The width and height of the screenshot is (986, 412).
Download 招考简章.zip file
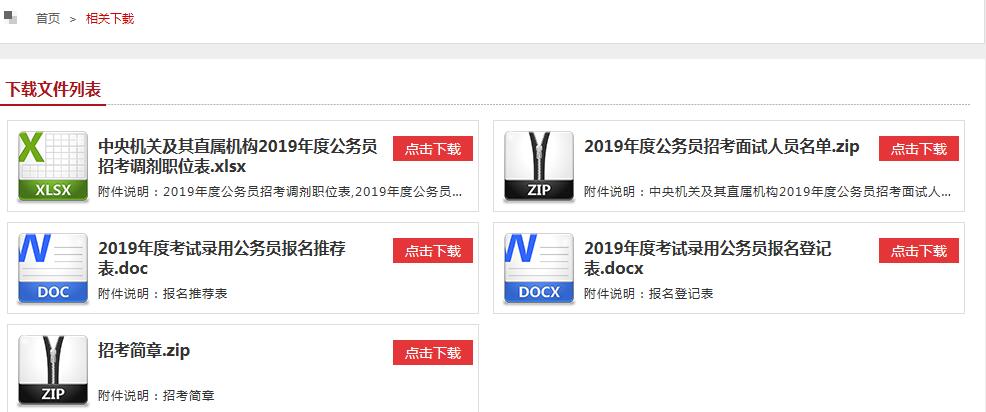[432, 353]
